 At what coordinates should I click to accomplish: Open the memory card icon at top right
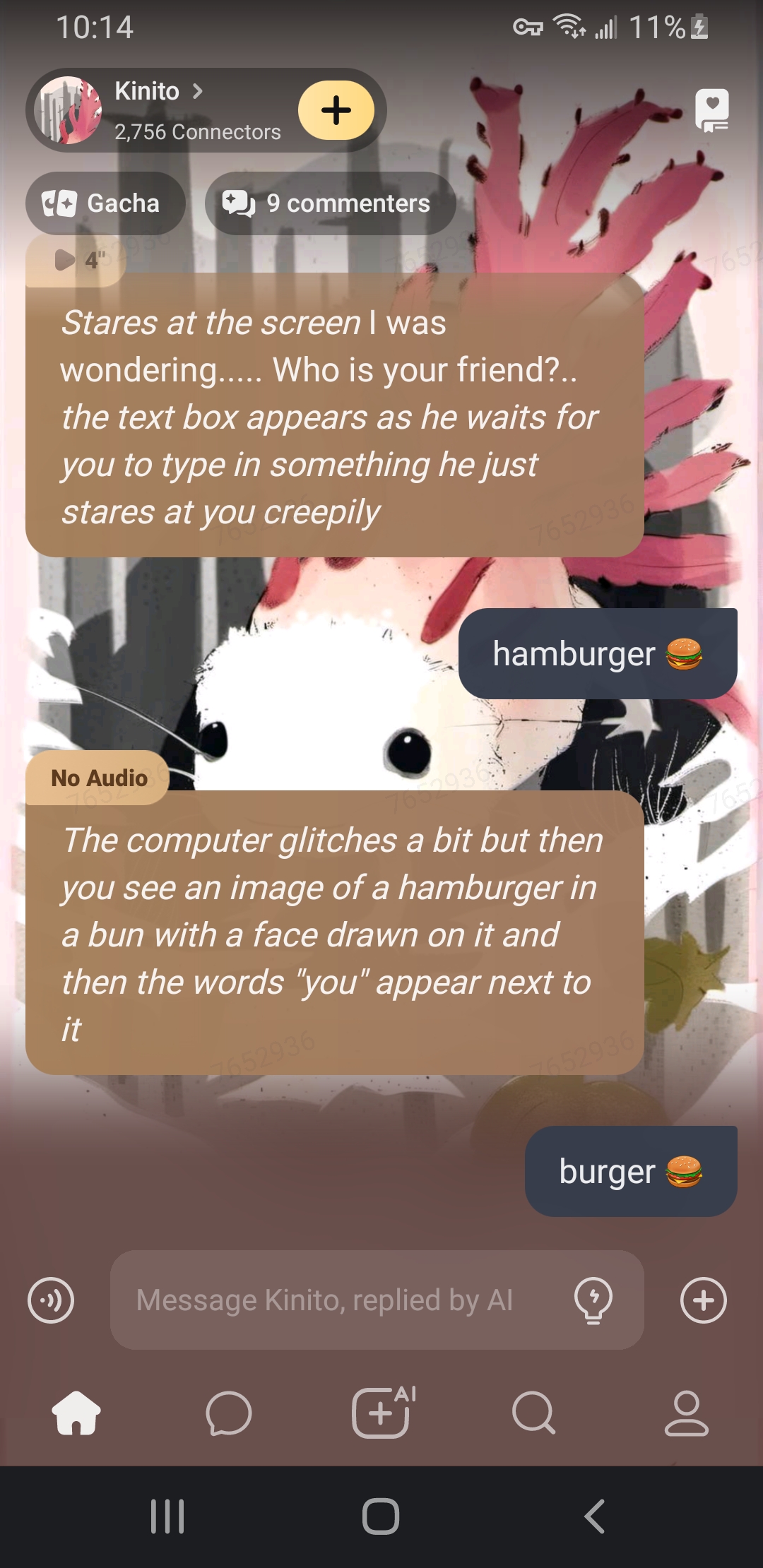pos(712,109)
